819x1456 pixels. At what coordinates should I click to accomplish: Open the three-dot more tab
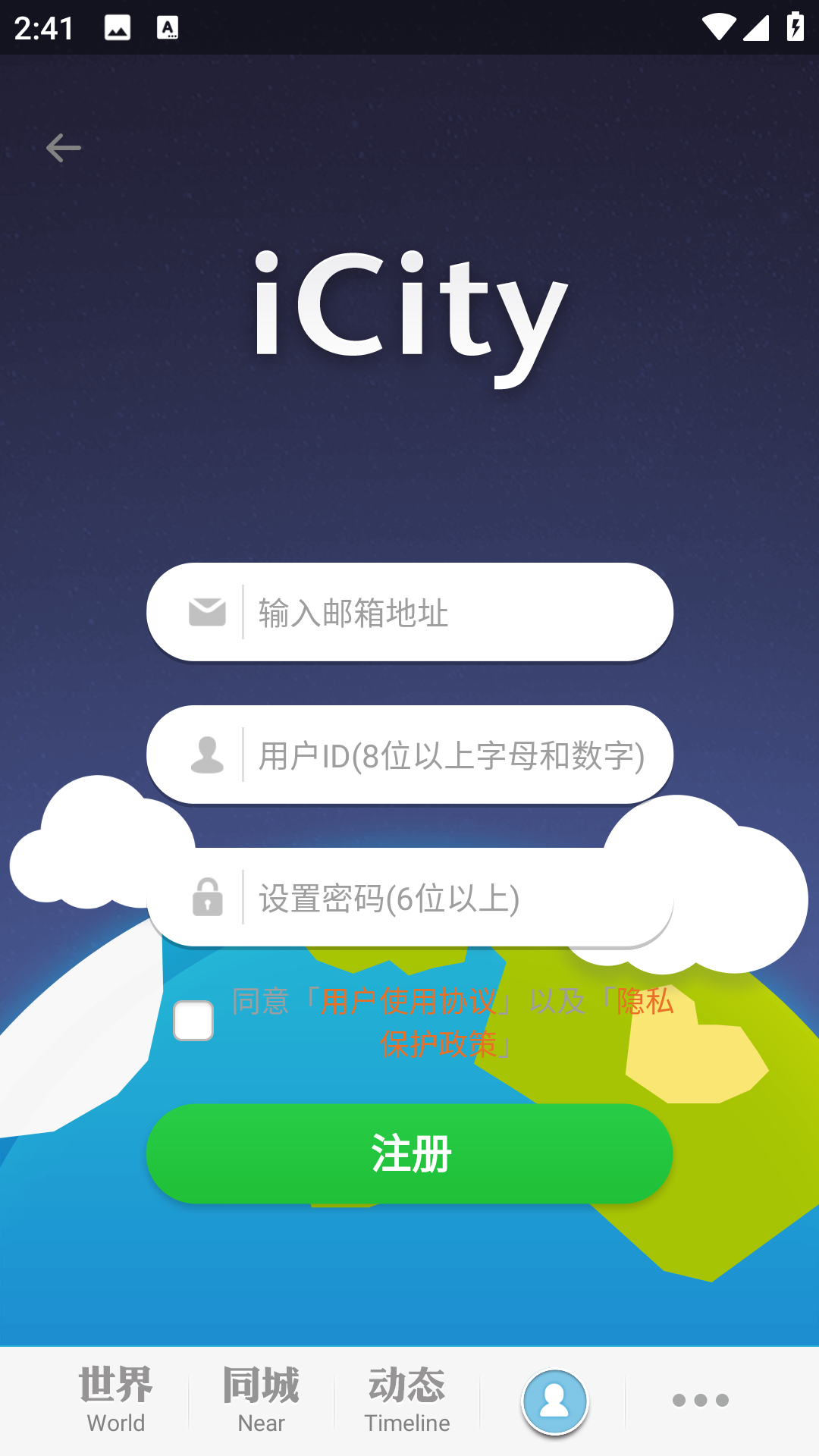tap(701, 1400)
